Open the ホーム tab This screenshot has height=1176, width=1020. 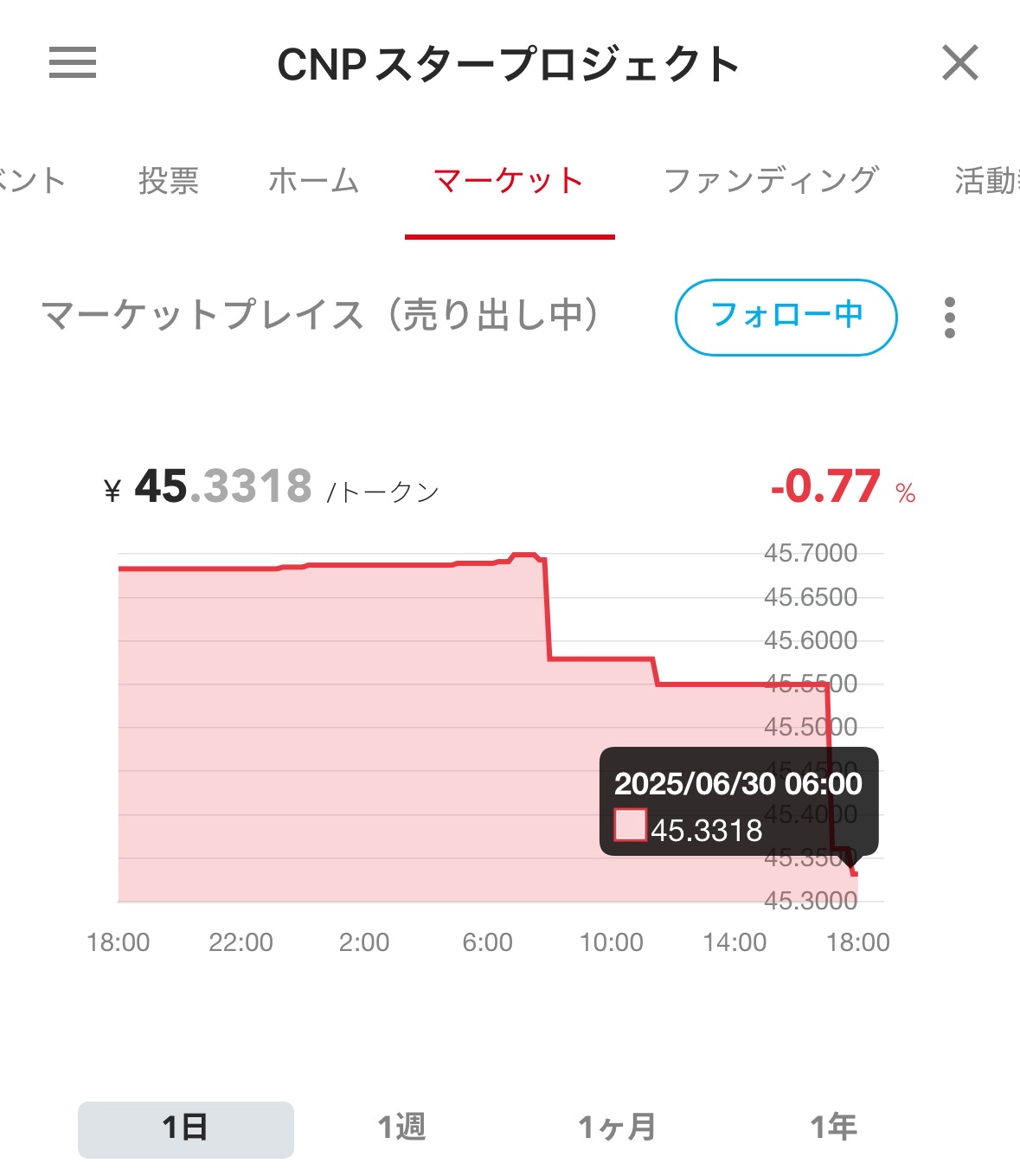coord(314,181)
